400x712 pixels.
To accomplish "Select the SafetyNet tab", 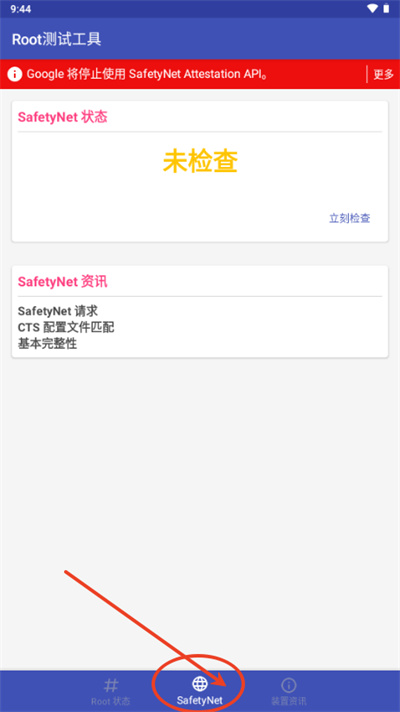I will (200, 691).
